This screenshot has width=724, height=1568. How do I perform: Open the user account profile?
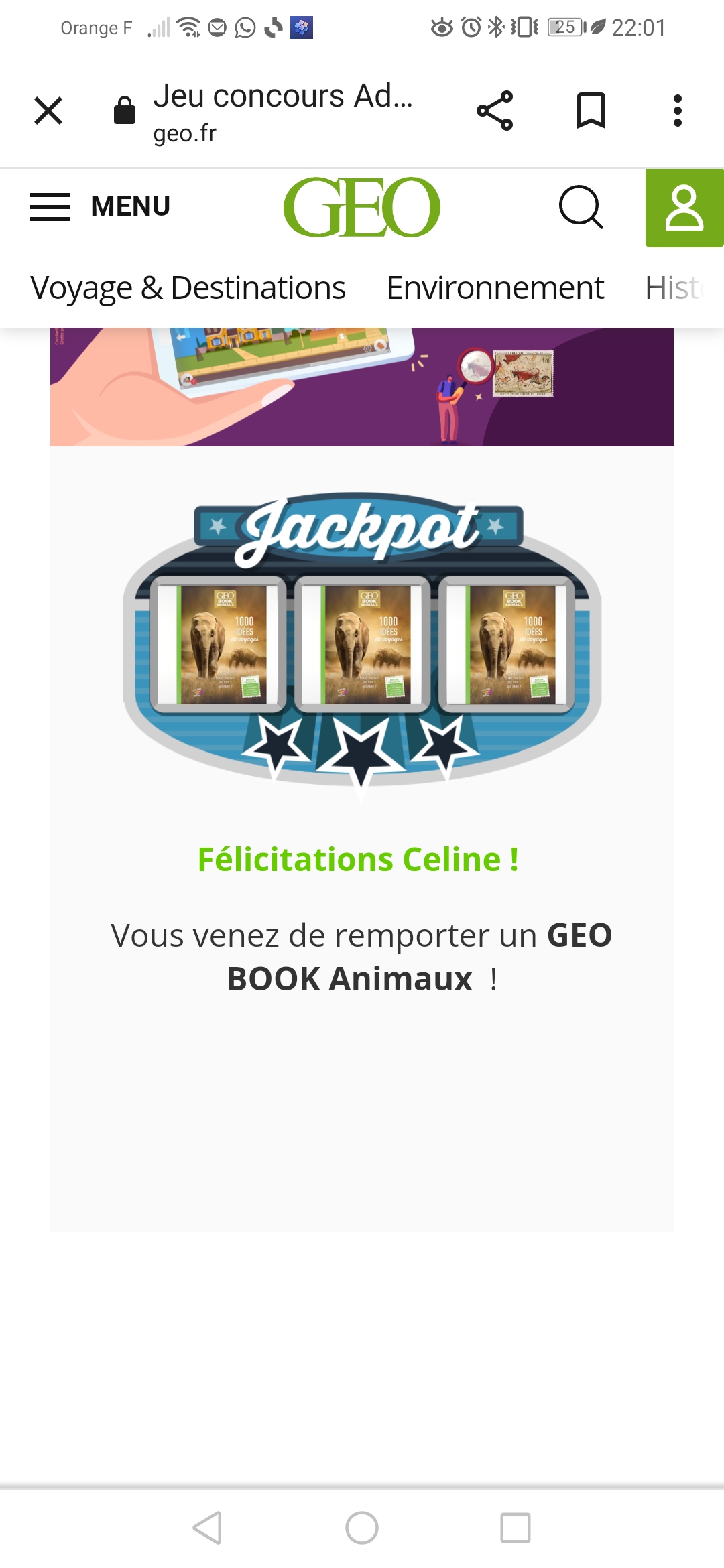coord(684,208)
